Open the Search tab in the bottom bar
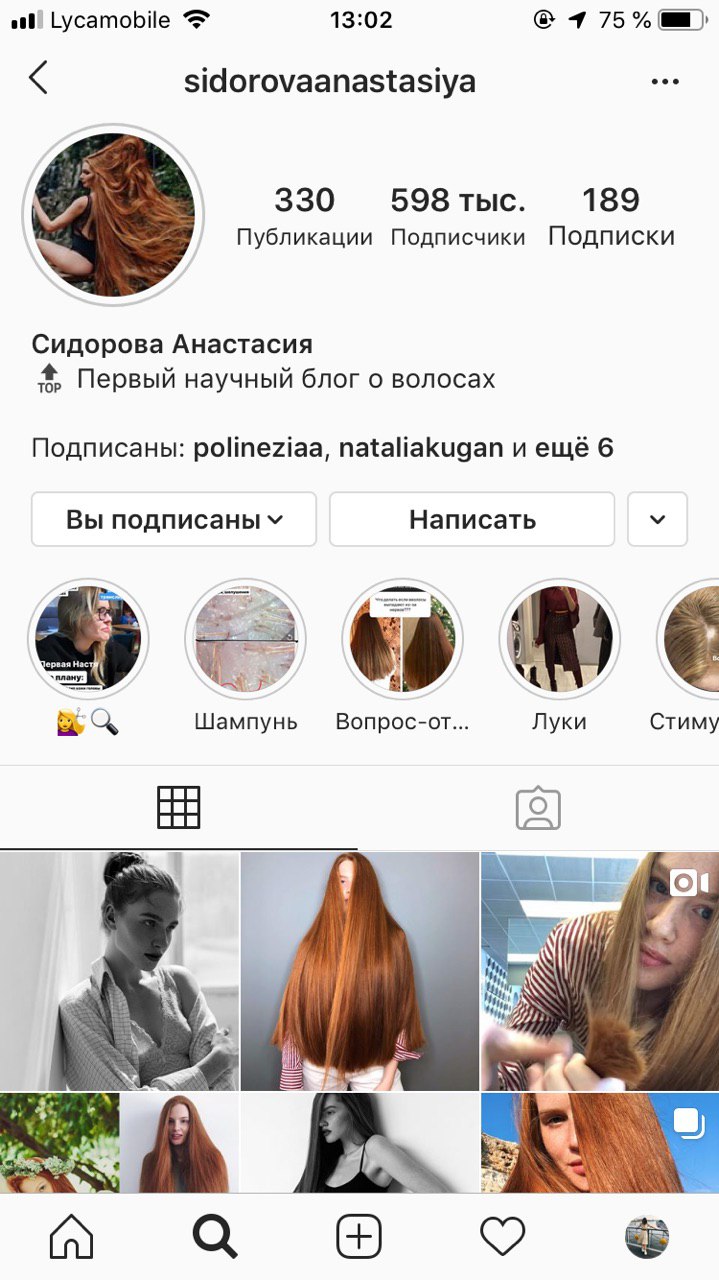This screenshot has width=719, height=1280. [215, 1238]
